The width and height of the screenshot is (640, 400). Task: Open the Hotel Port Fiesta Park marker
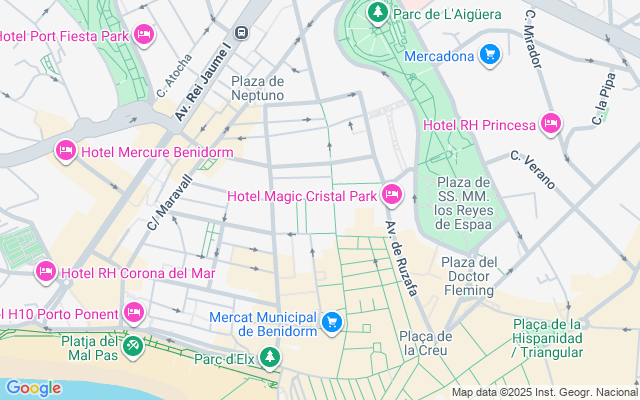(x=143, y=35)
